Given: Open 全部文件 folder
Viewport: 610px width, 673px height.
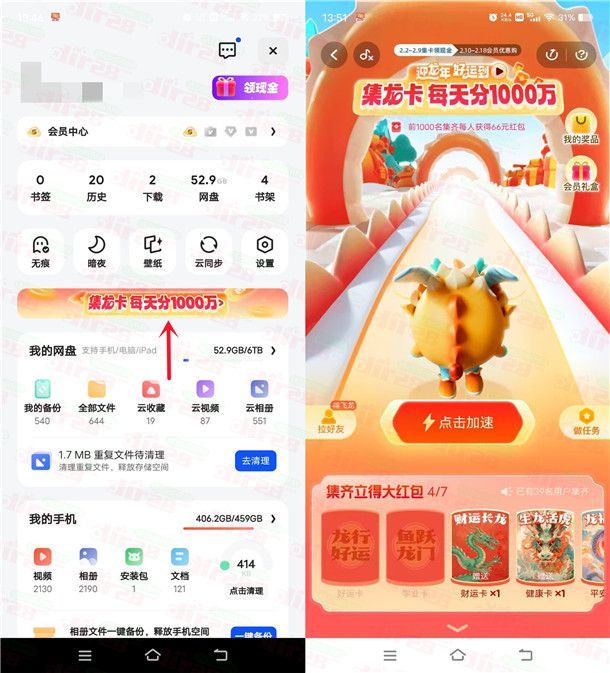Looking at the screenshot, I should click(96, 399).
